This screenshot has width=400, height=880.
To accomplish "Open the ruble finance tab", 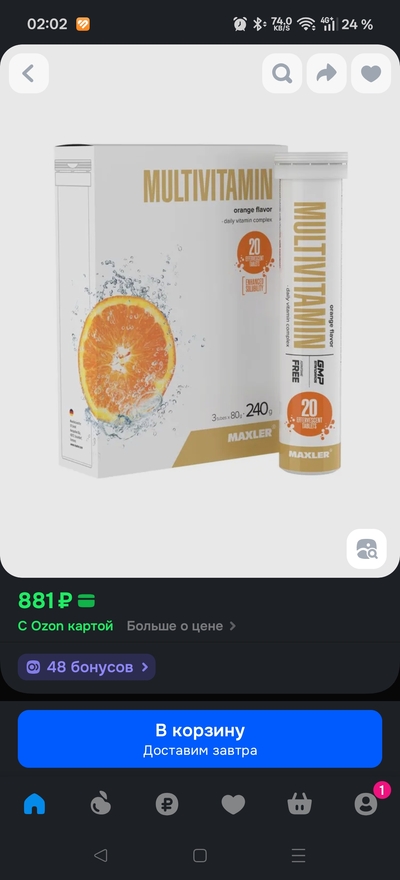I will point(167,805).
